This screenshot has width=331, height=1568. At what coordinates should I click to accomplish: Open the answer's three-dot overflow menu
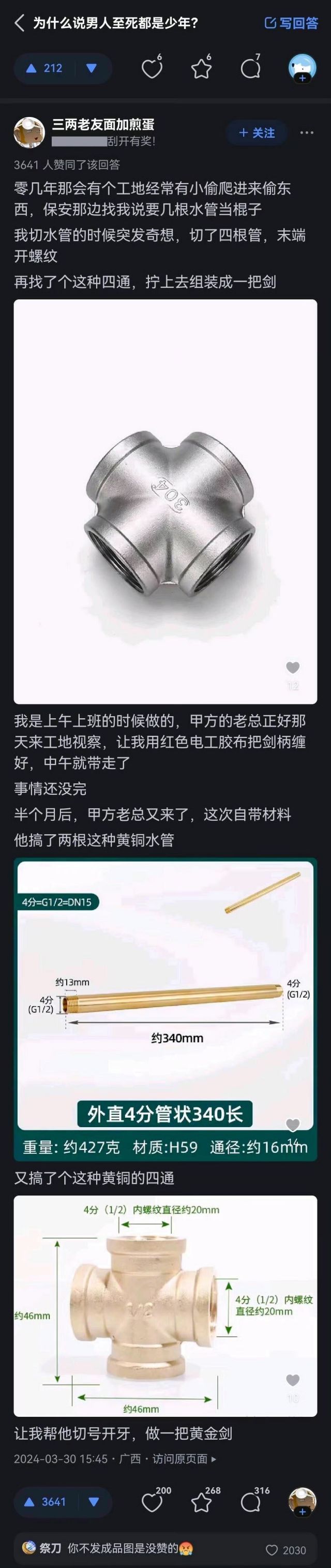(307, 132)
